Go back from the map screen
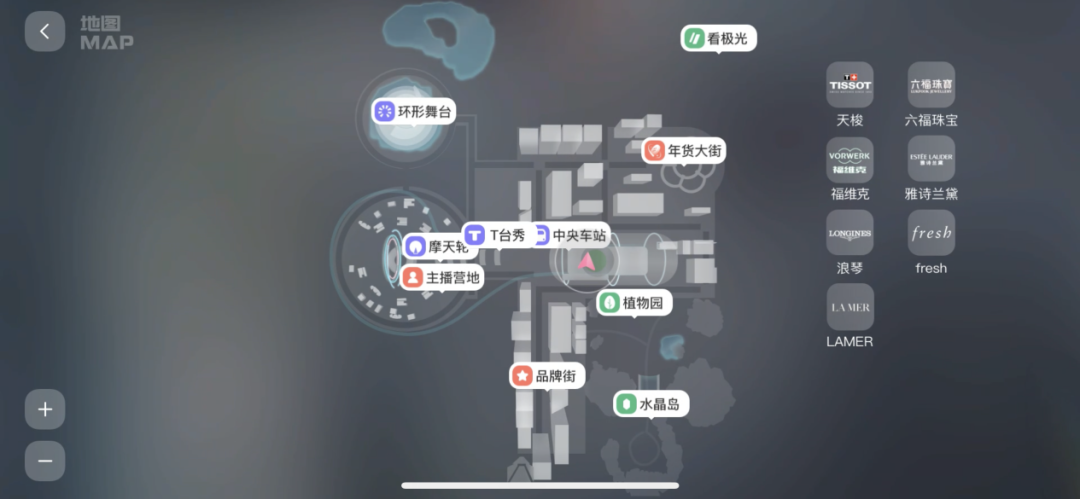The width and height of the screenshot is (1080, 499). coord(45,32)
